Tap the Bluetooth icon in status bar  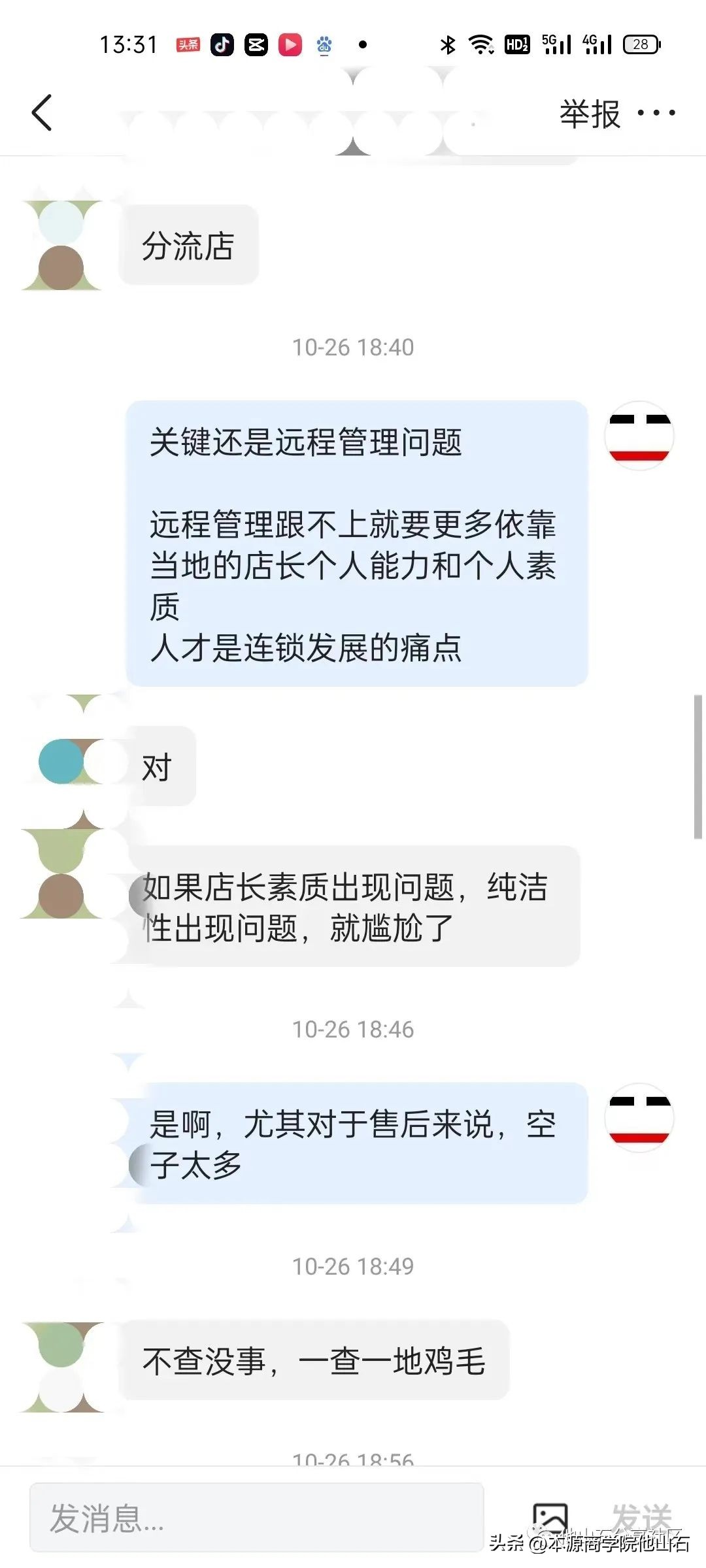coord(446,44)
